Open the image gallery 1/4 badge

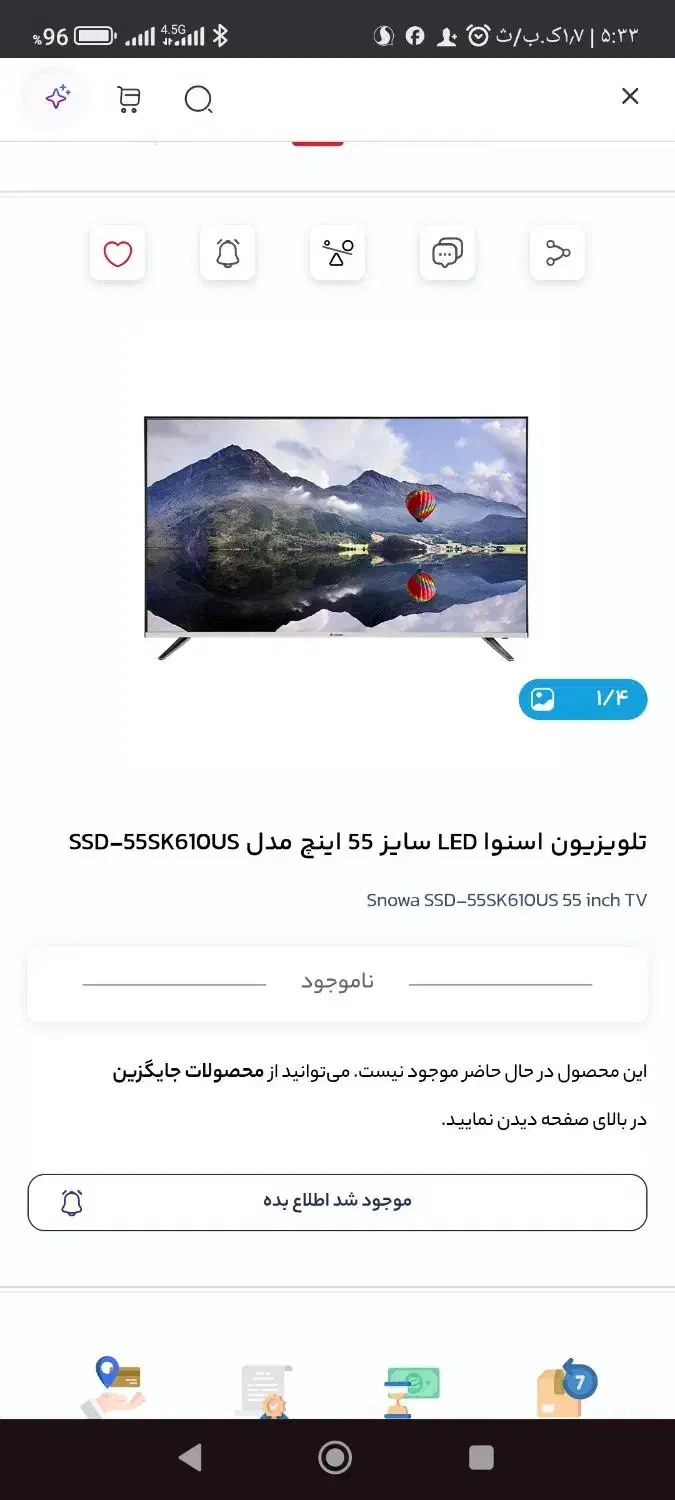[x=583, y=699]
